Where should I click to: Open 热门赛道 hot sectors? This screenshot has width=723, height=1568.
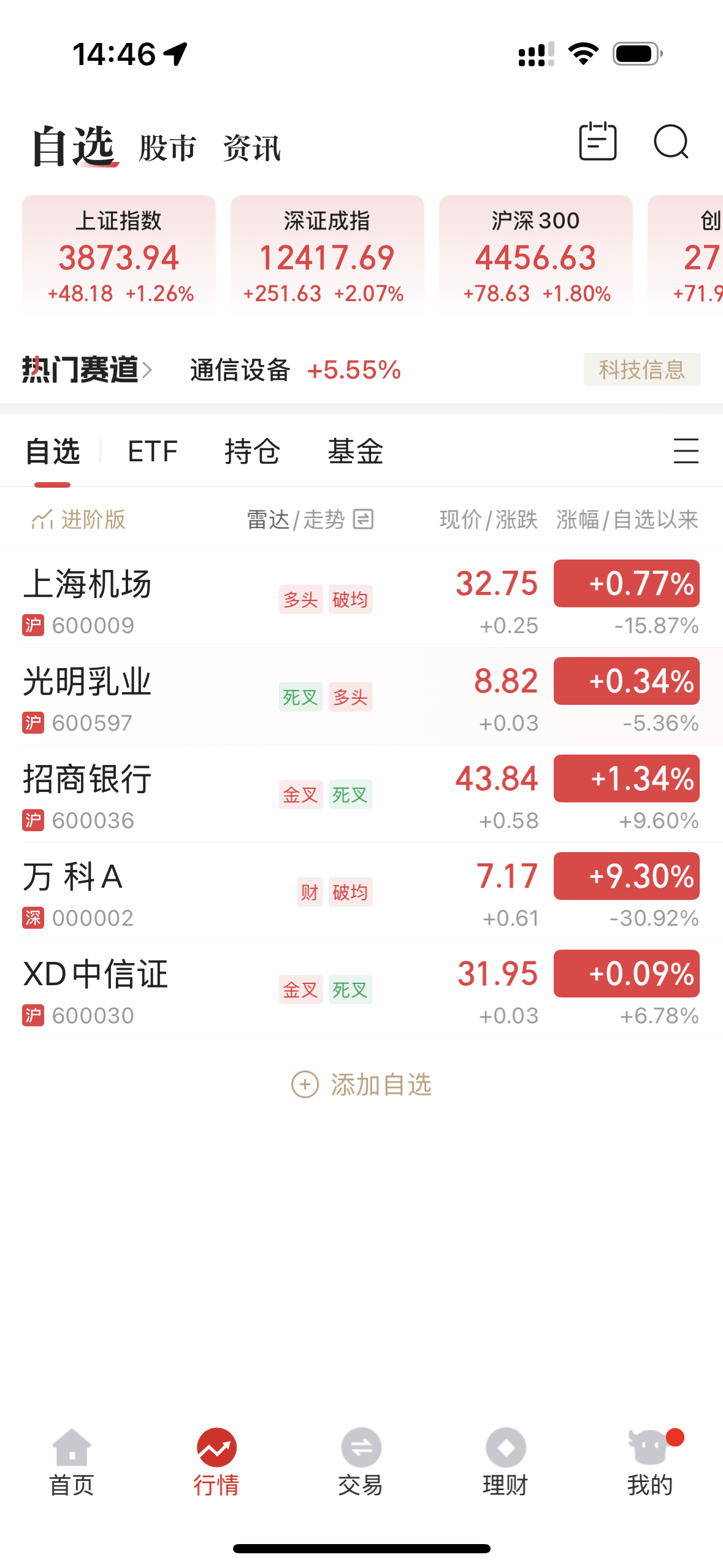coord(87,370)
